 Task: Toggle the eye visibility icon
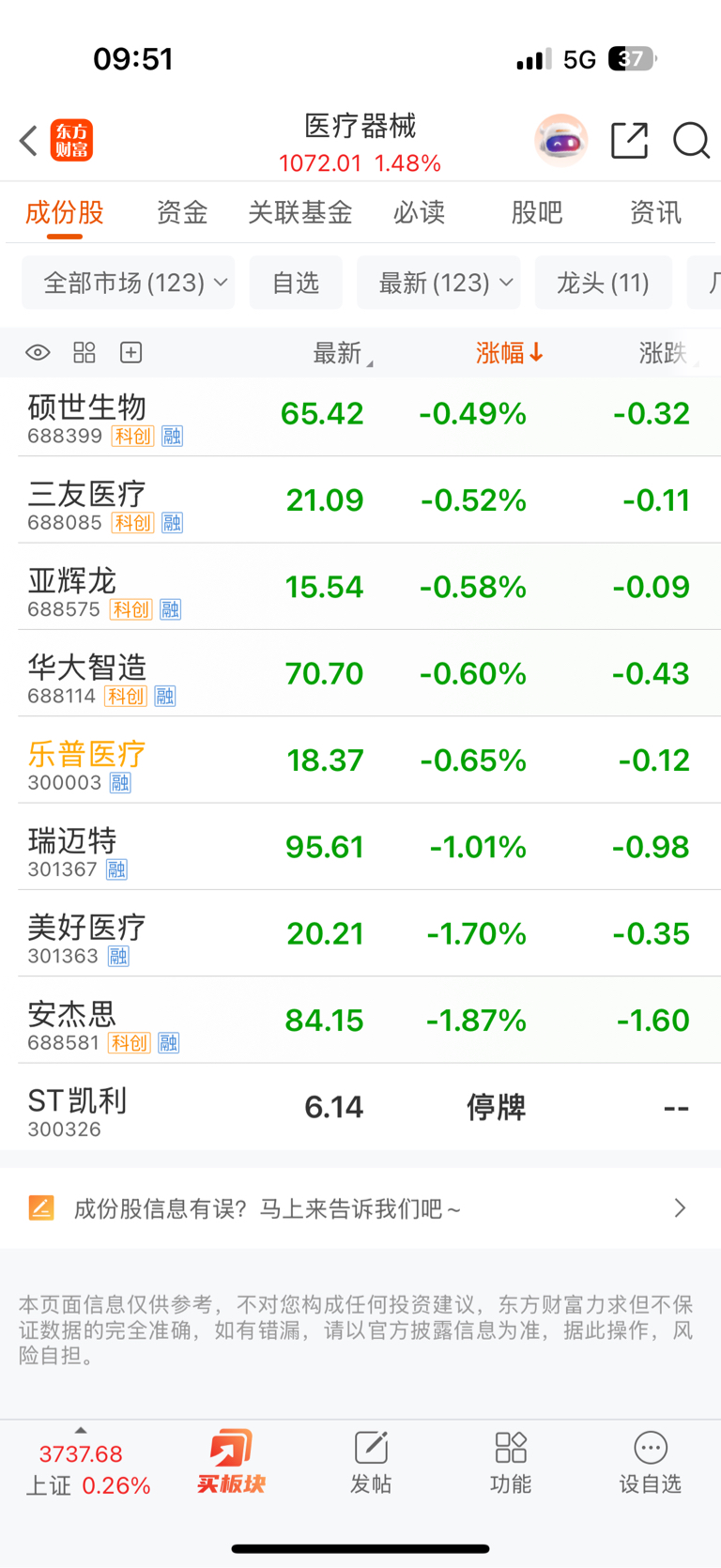(38, 352)
